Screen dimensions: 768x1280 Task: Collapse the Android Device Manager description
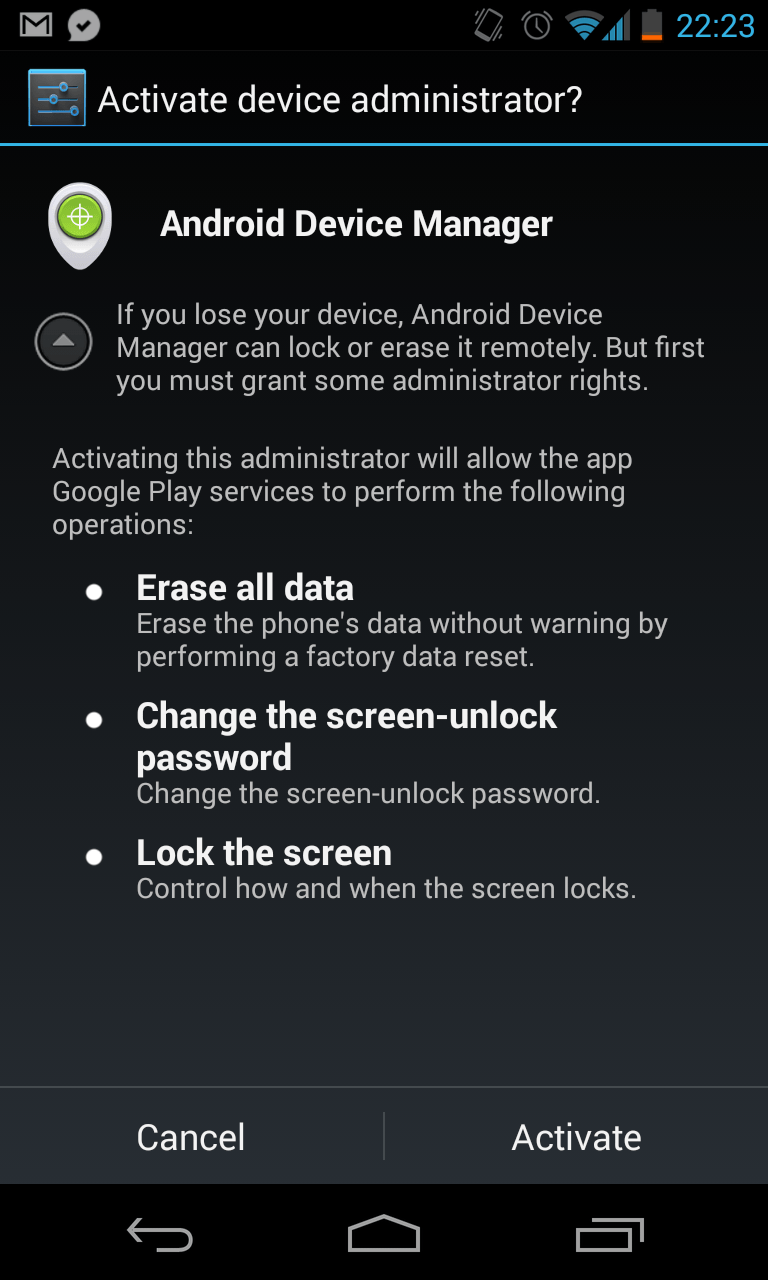pos(64,341)
